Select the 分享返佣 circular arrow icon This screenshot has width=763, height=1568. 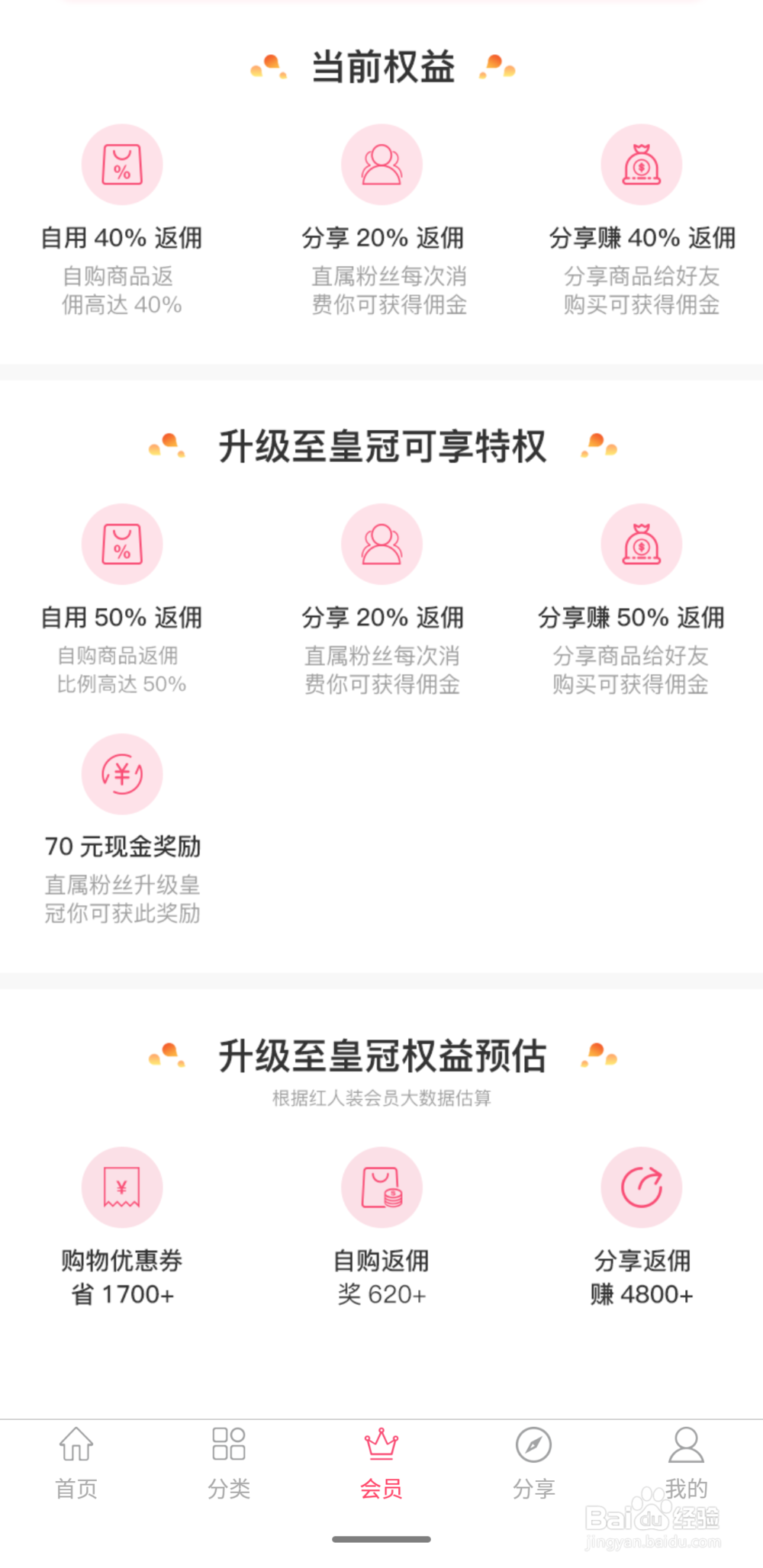642,1187
